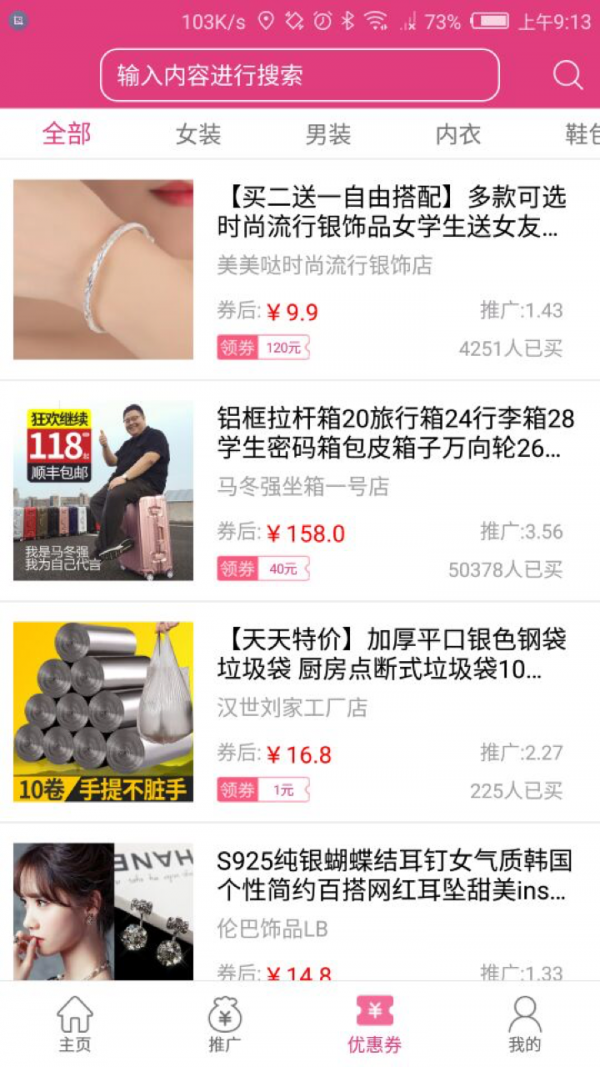
Task: Tap the magnifier search icon
Action: tap(567, 75)
